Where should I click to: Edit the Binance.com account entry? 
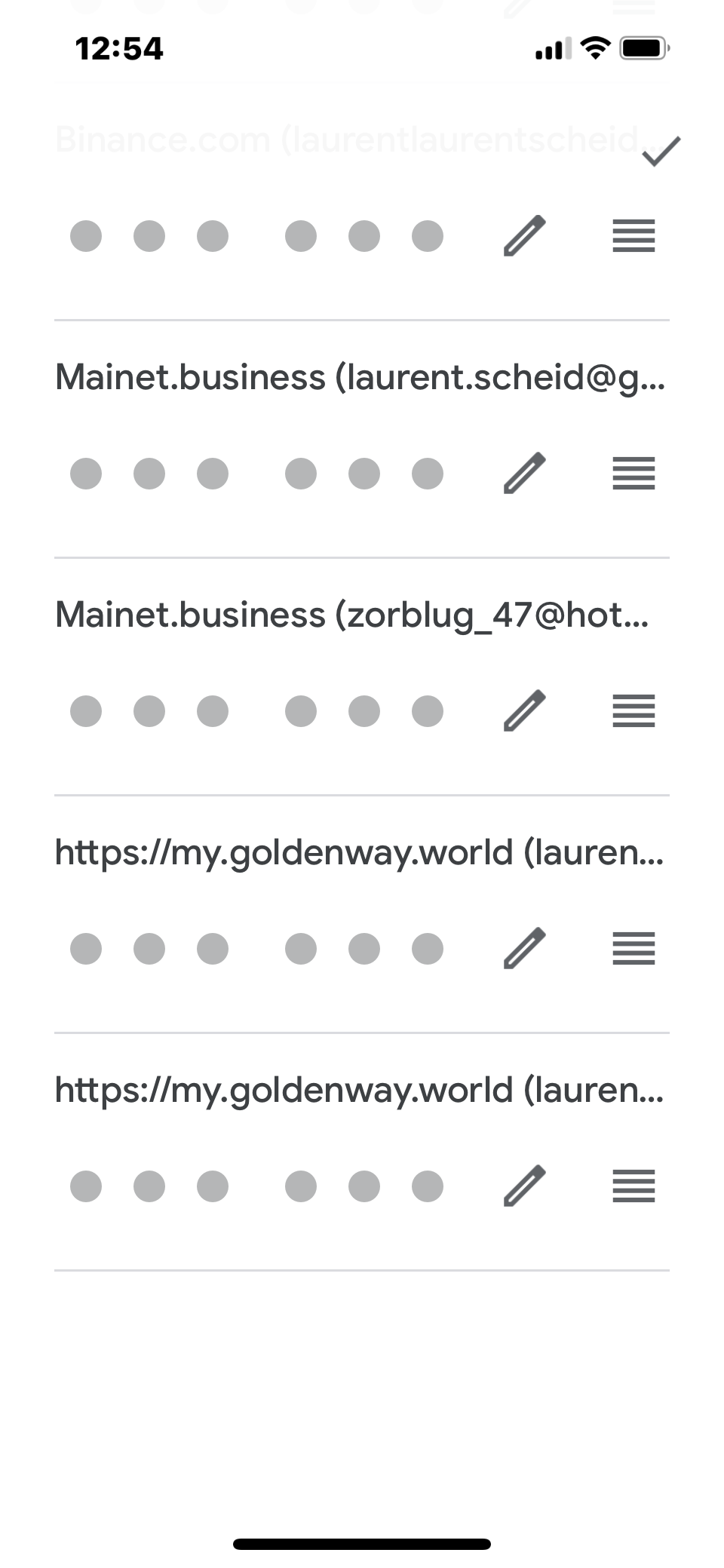pos(524,235)
